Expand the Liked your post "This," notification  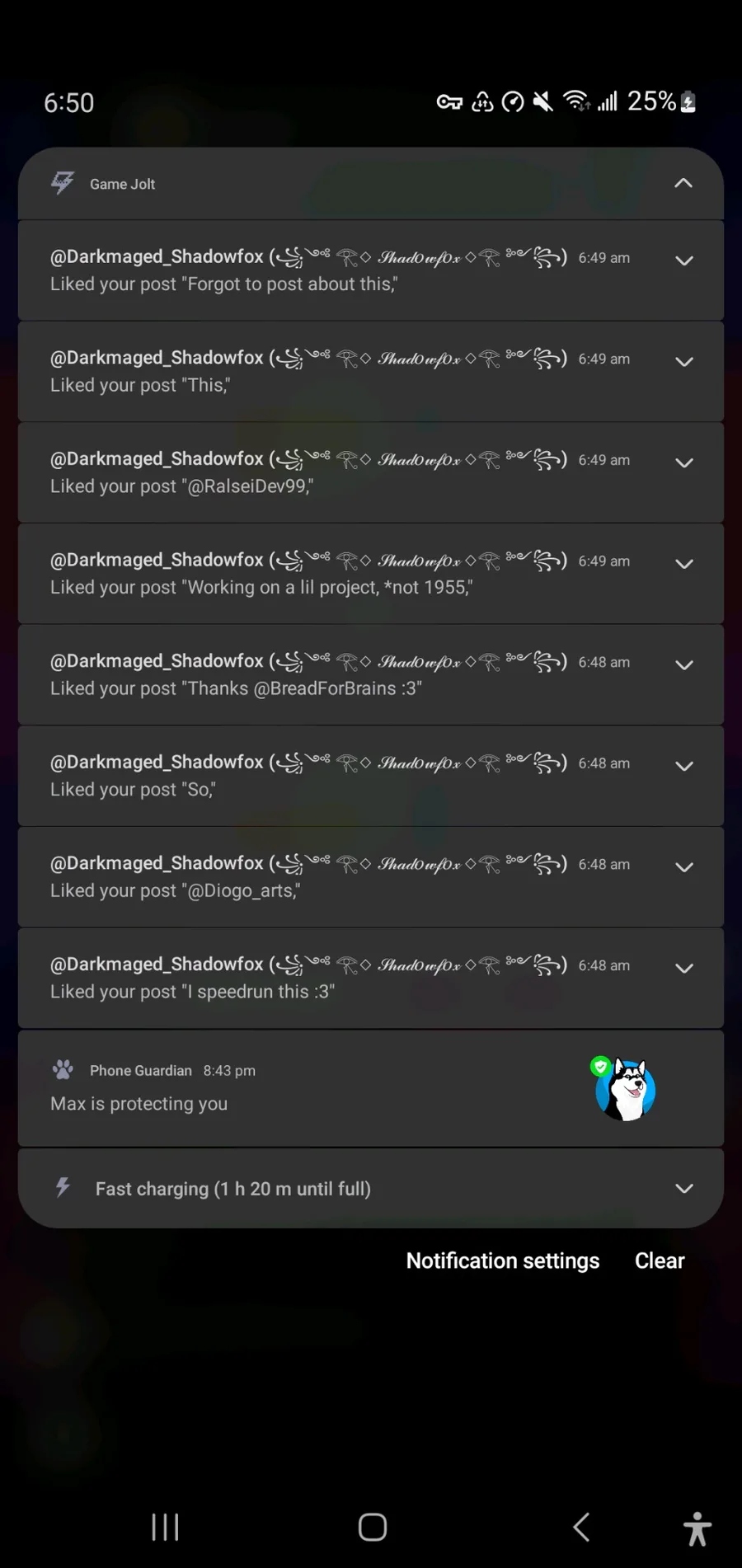[x=683, y=362]
